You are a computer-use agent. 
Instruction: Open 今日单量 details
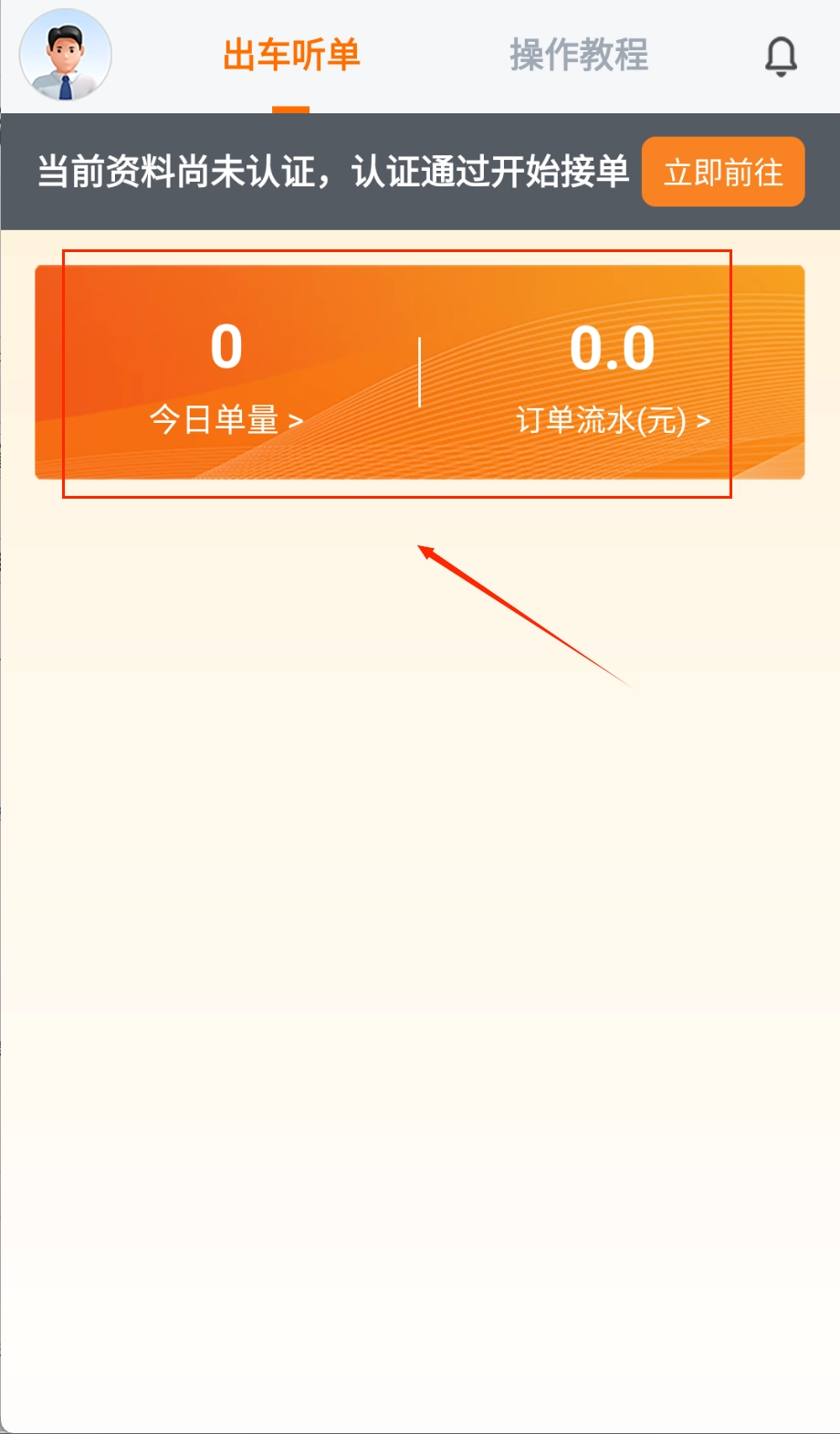pos(226,419)
